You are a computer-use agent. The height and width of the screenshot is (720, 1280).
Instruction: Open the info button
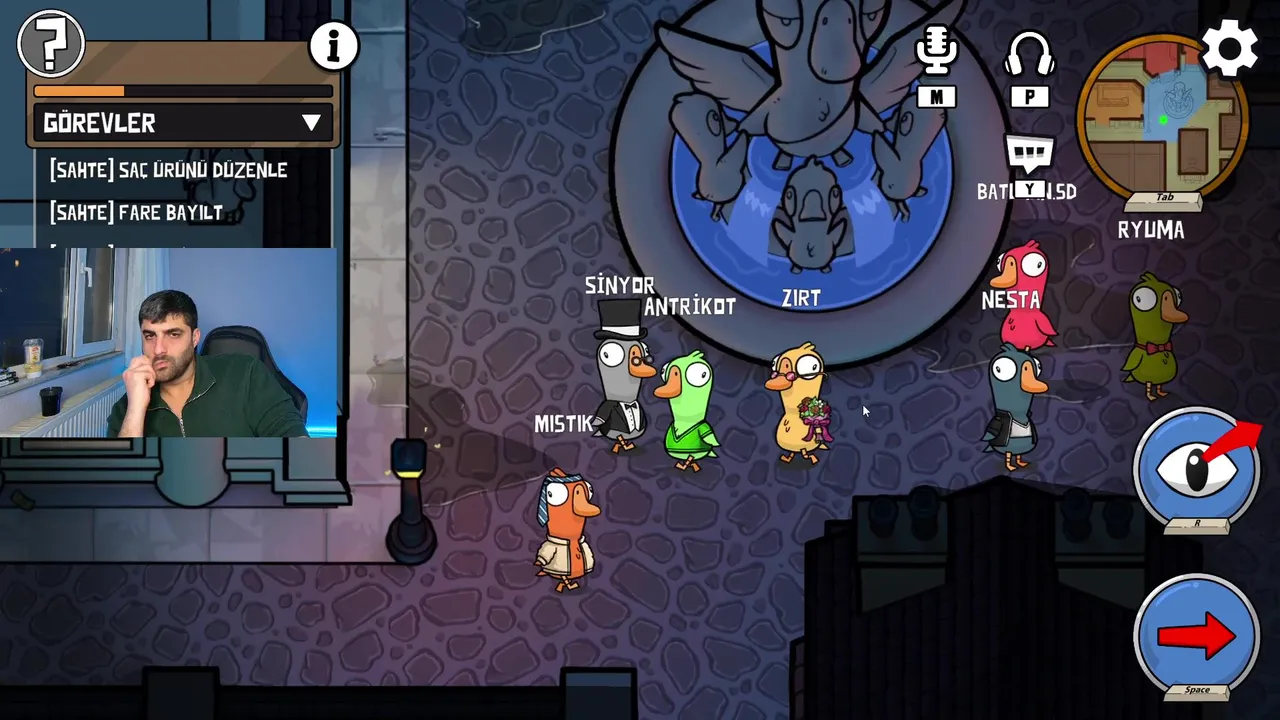coord(333,46)
